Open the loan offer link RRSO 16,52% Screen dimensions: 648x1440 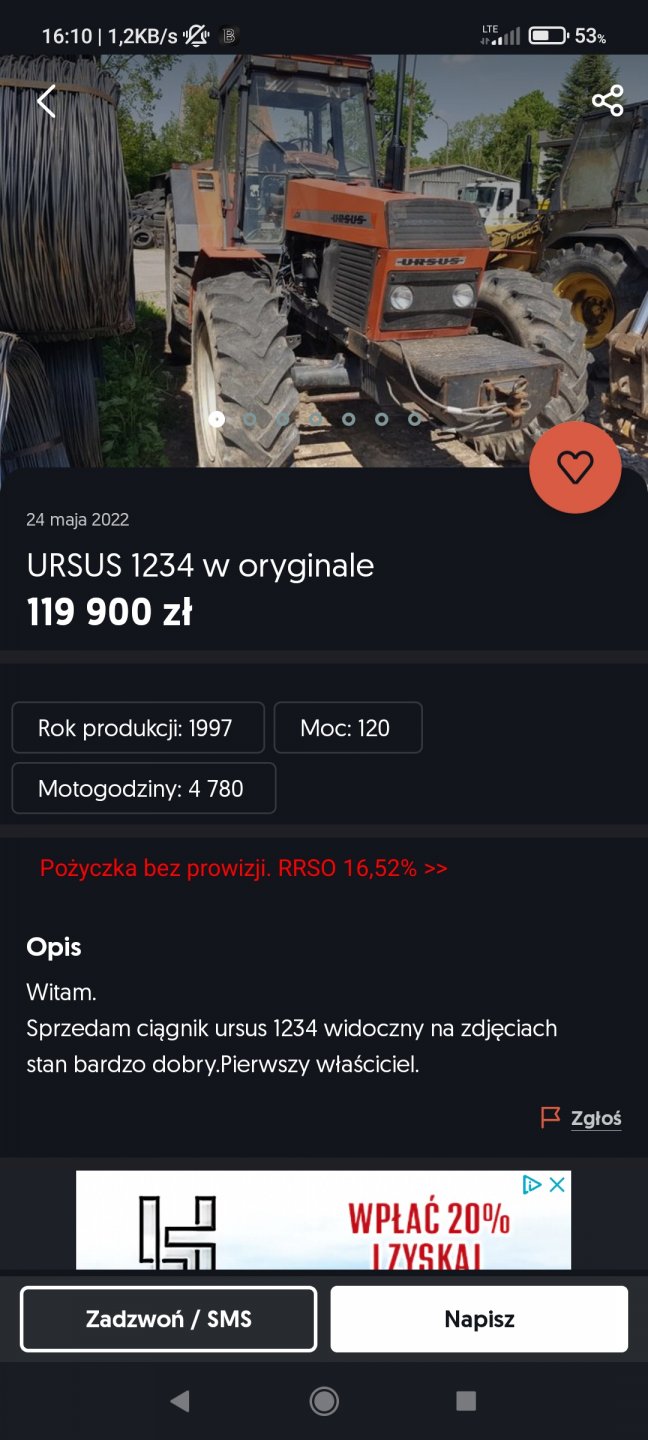click(x=243, y=868)
